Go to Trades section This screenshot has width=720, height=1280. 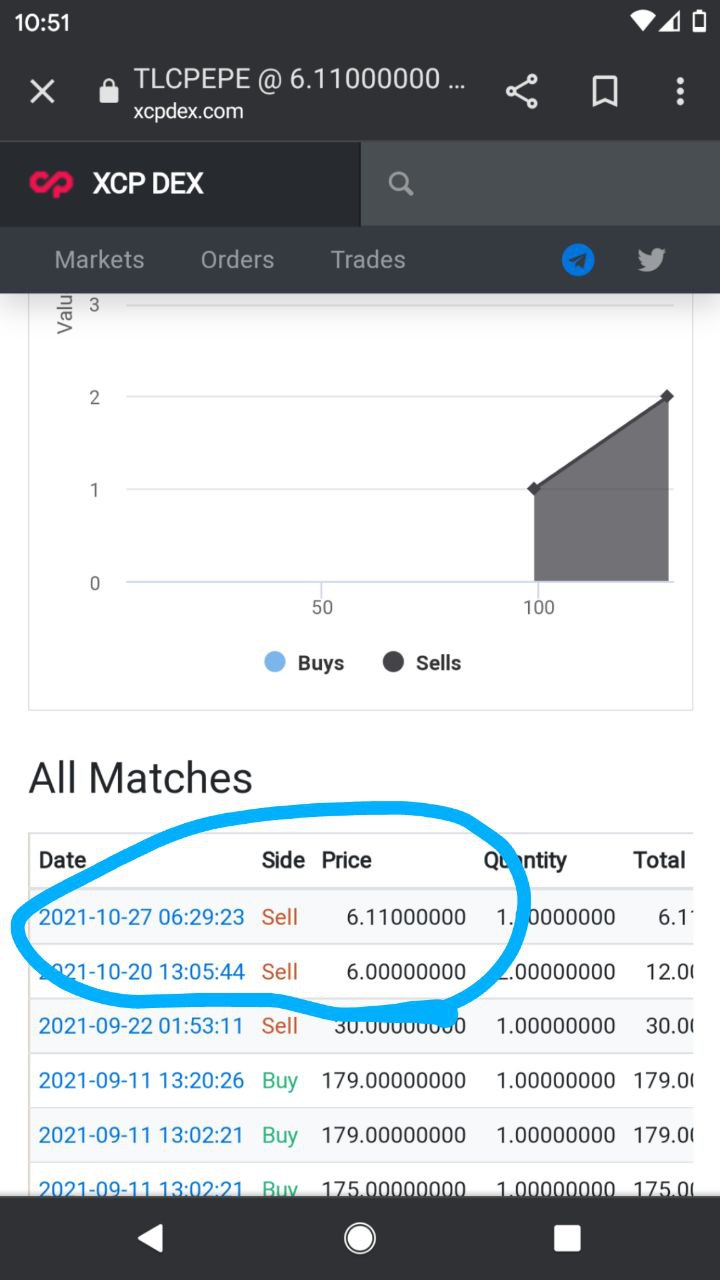368,260
